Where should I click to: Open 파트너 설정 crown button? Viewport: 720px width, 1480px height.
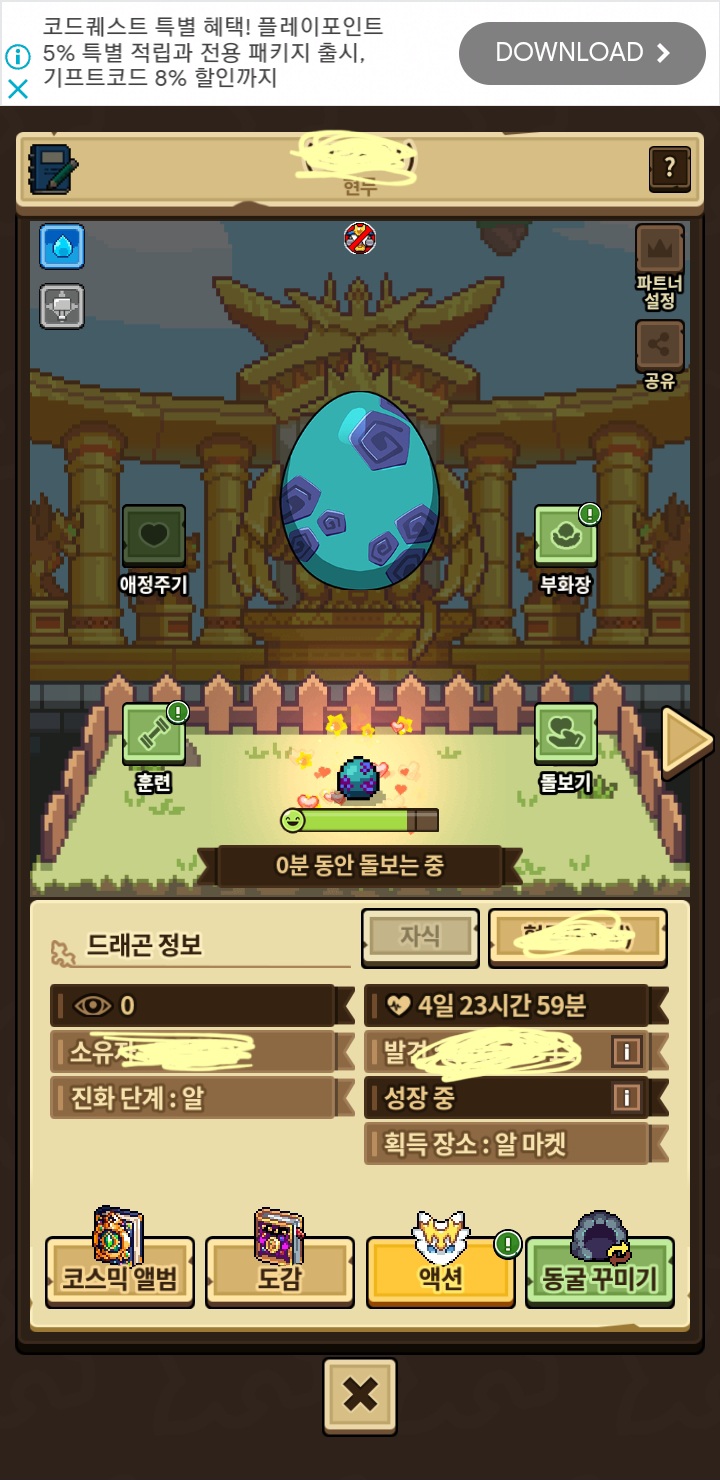(660, 250)
